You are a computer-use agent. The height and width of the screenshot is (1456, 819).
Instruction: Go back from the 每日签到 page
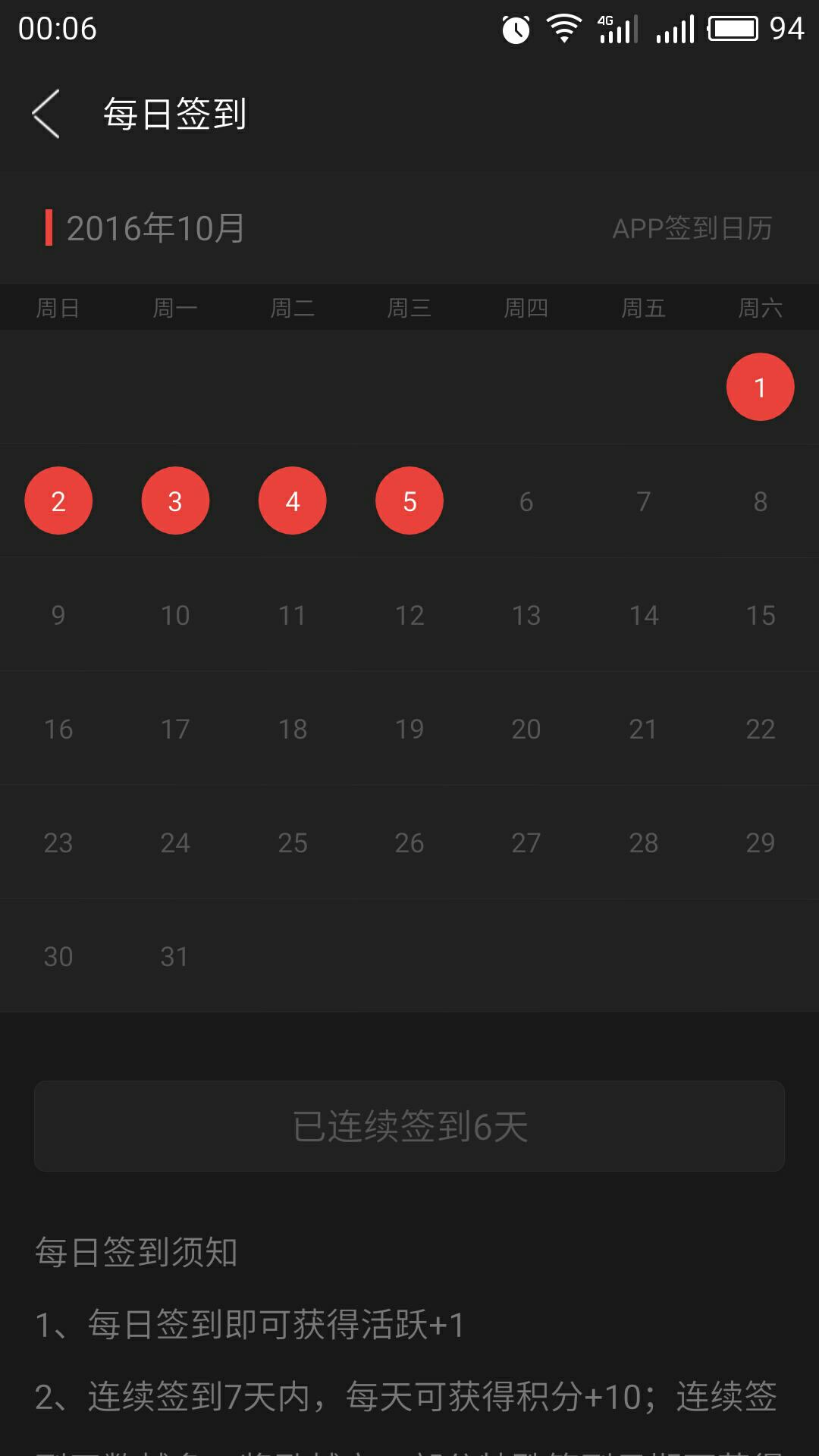[x=45, y=114]
